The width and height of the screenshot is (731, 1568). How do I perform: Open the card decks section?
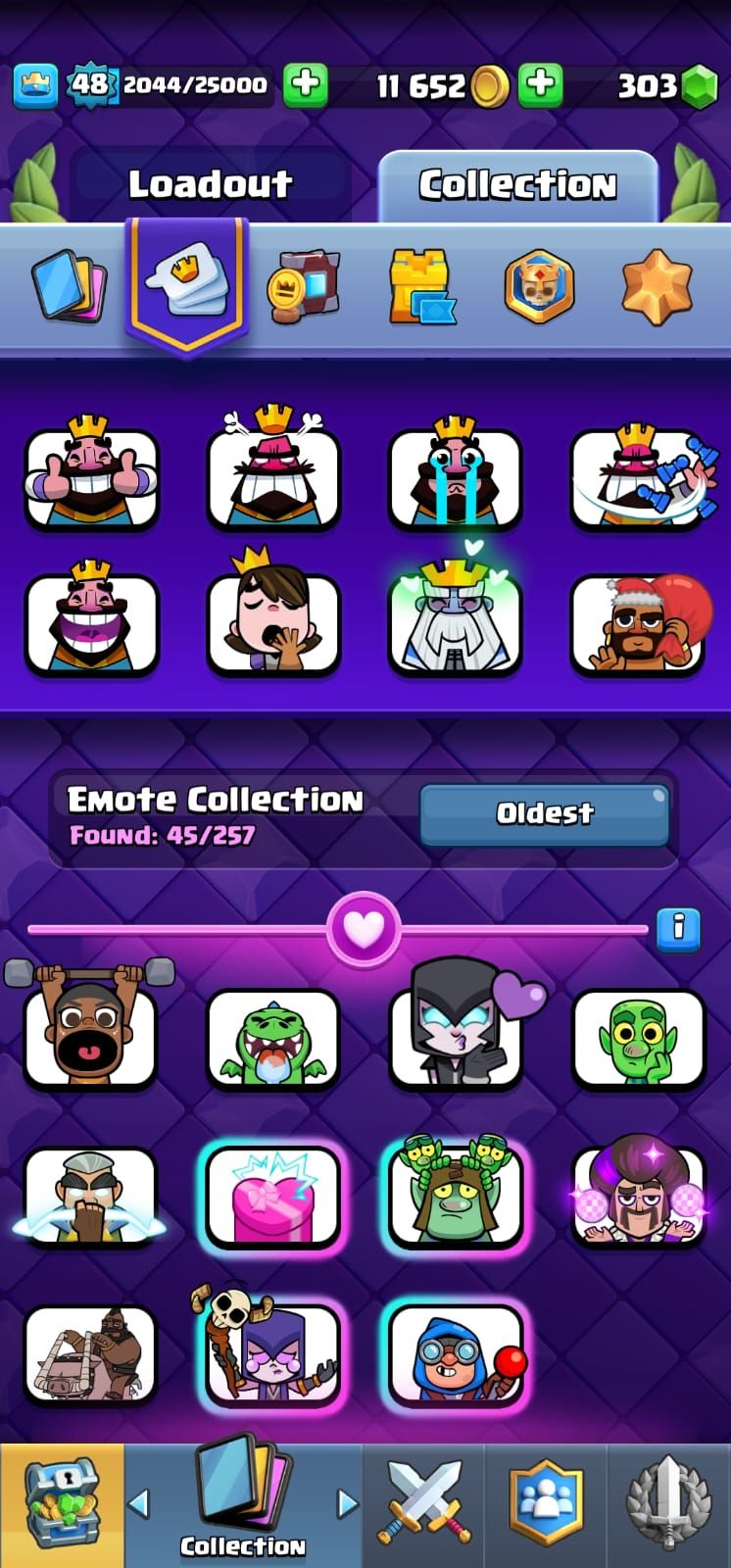pyautogui.click(x=69, y=286)
